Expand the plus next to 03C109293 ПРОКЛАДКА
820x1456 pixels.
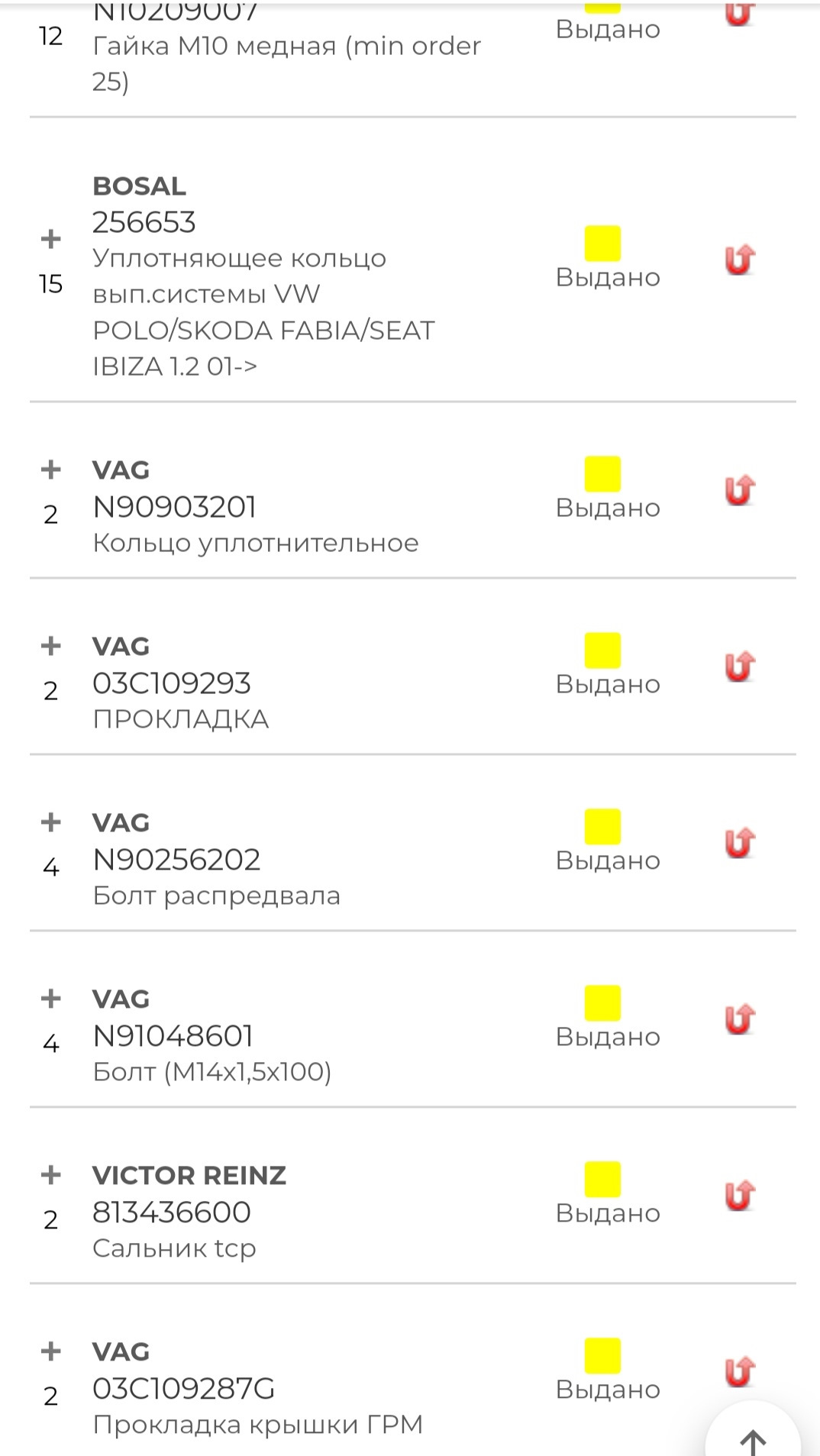51,646
